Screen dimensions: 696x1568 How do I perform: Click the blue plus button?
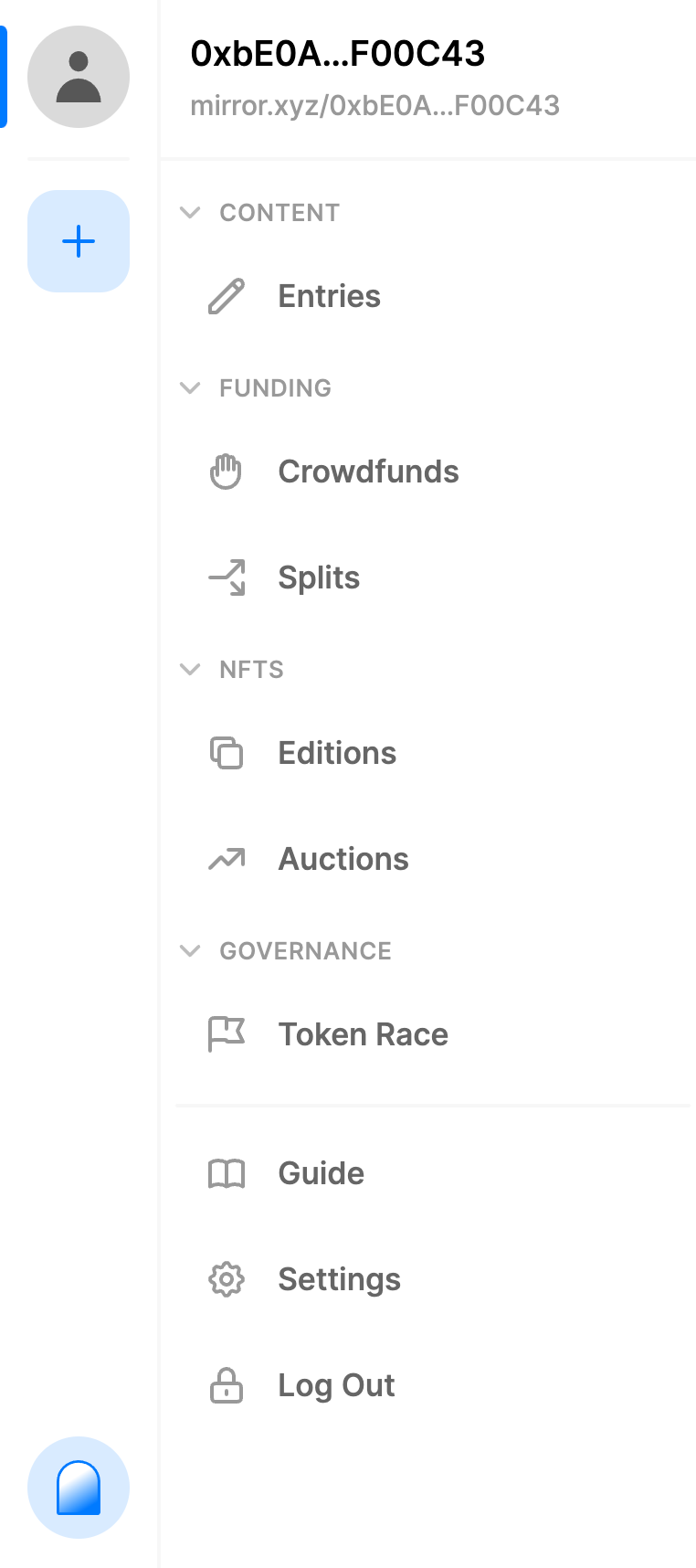(79, 241)
